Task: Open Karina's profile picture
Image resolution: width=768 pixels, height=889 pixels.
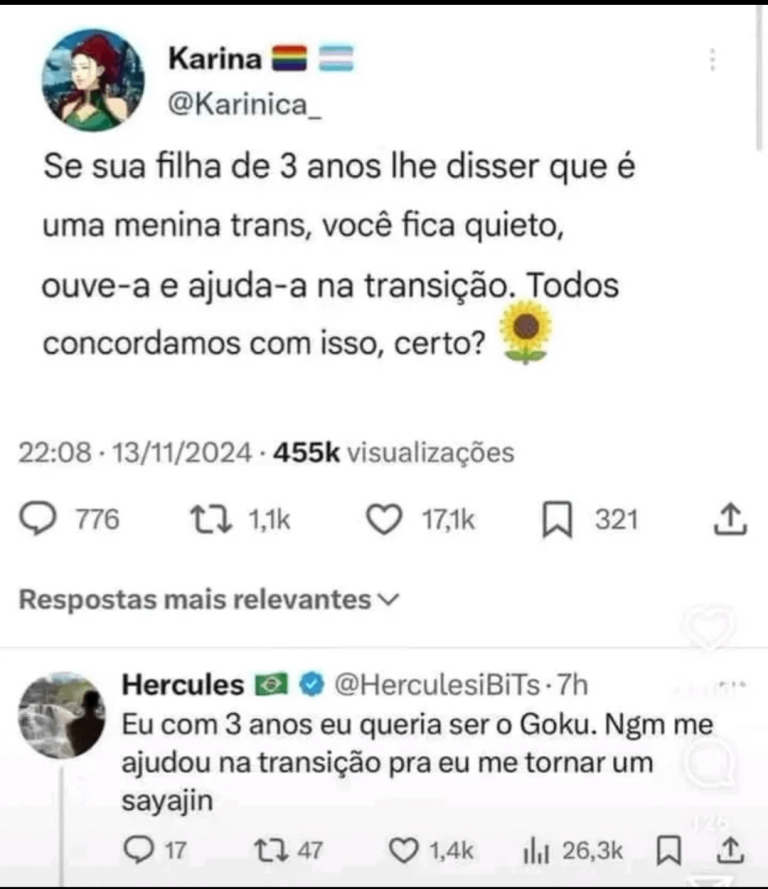Action: pyautogui.click(x=92, y=81)
